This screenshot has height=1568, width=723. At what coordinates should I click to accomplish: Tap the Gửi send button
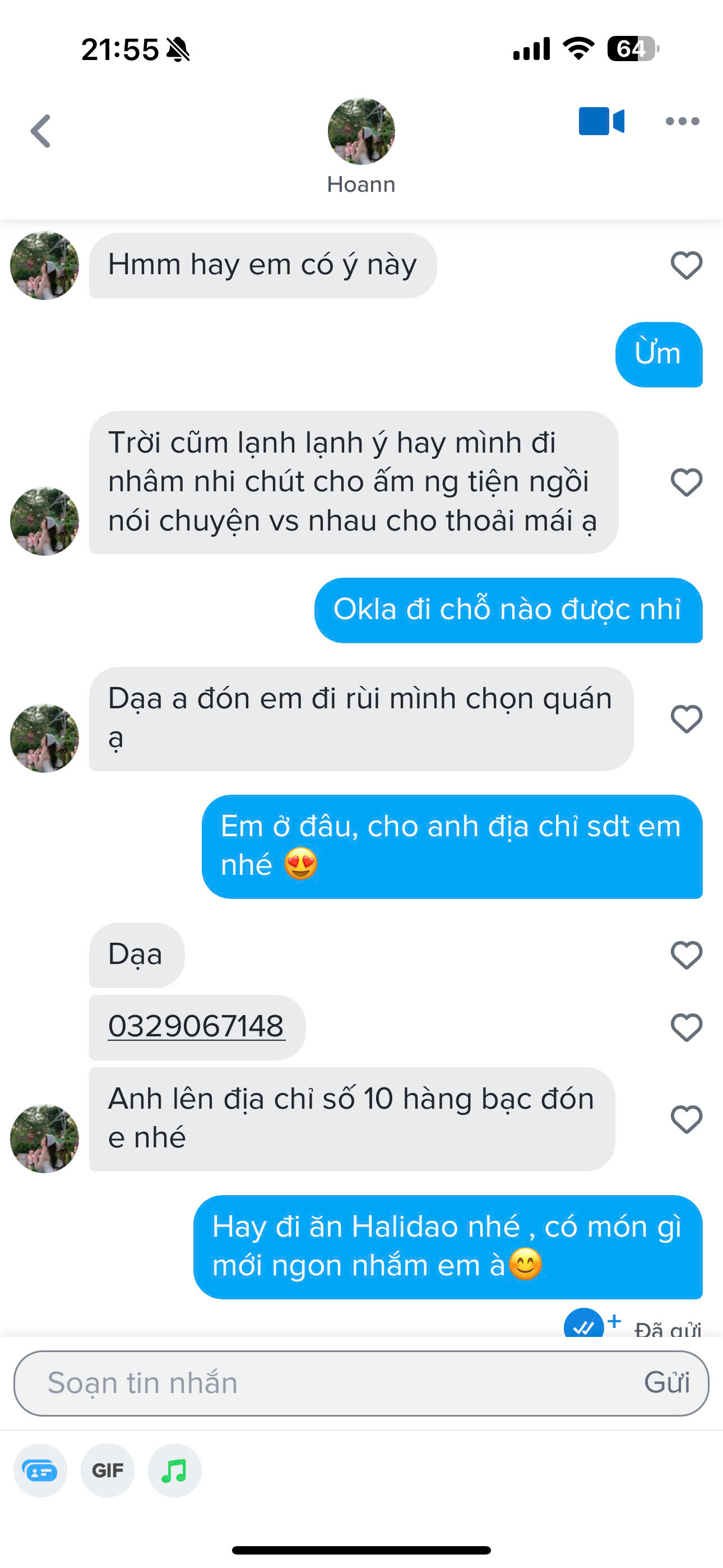tap(666, 1383)
